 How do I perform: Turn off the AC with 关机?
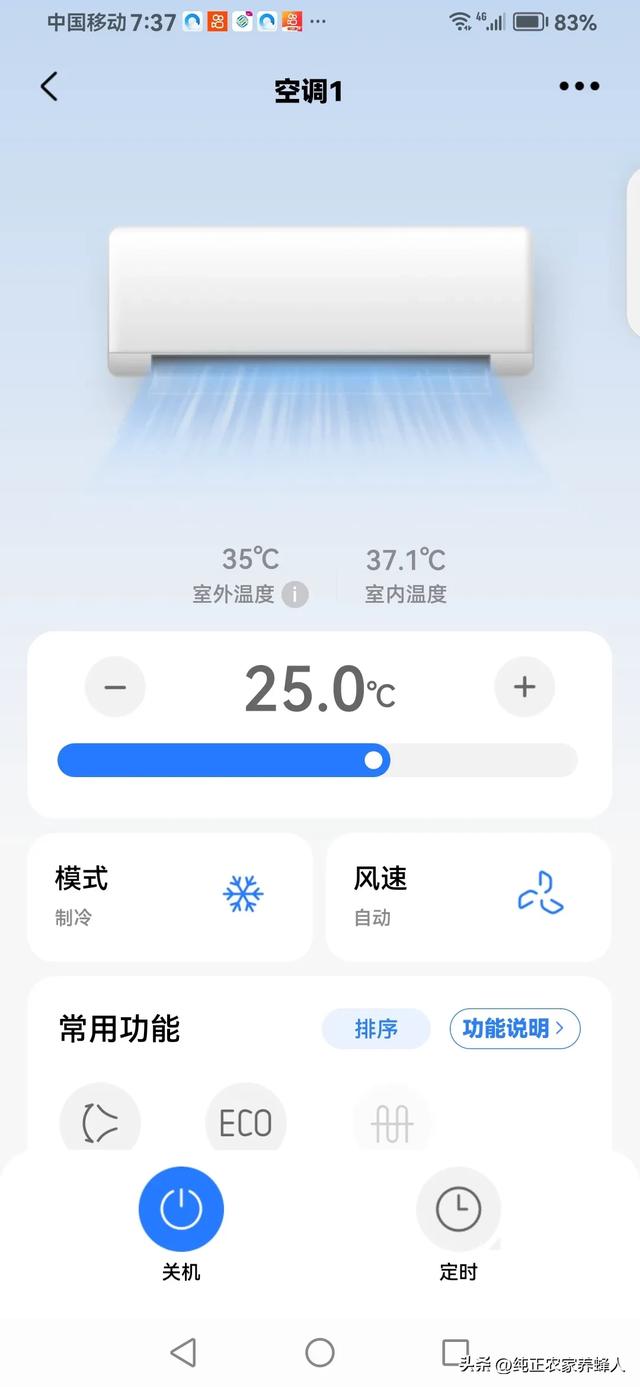point(181,1210)
